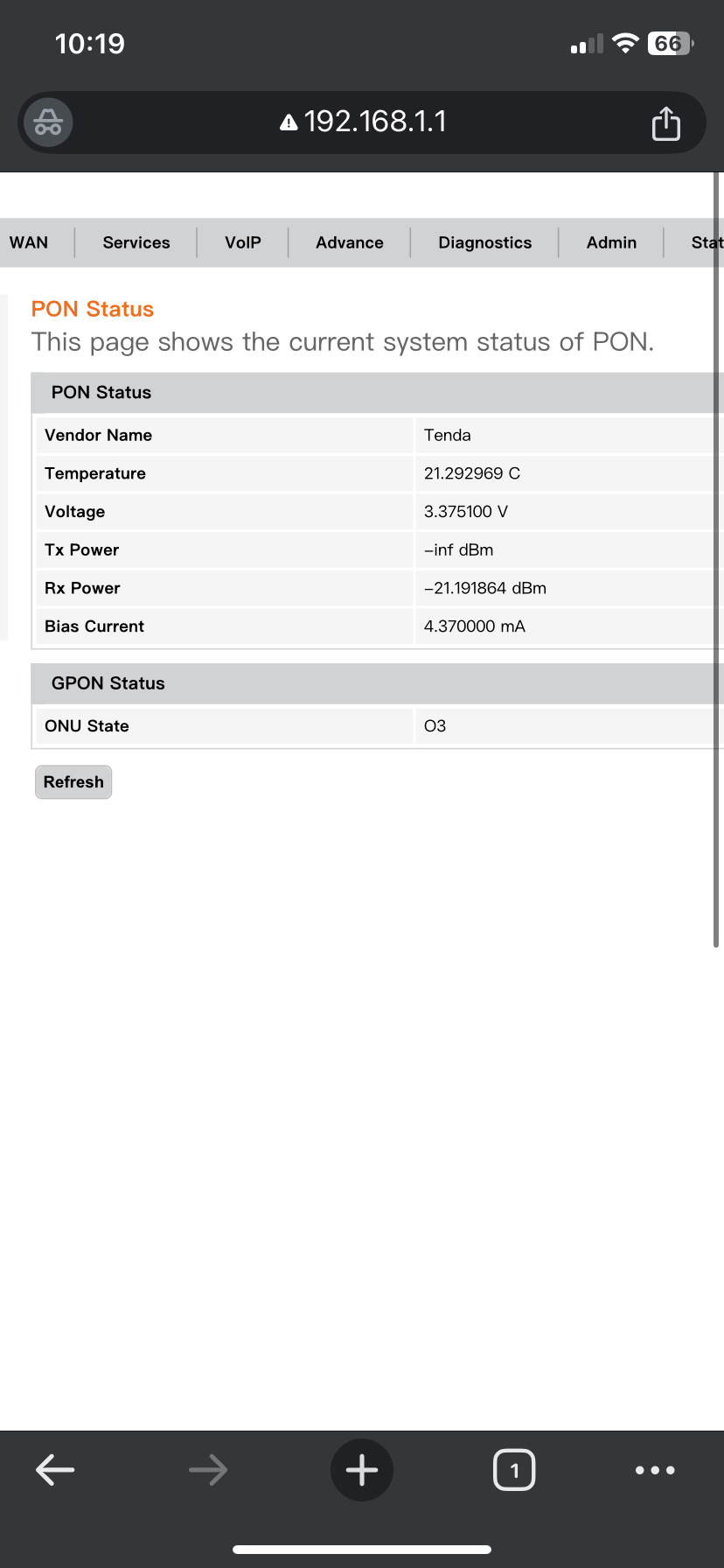This screenshot has height=1568, width=724.
Task: Open the WAN tab
Action: tap(29, 242)
